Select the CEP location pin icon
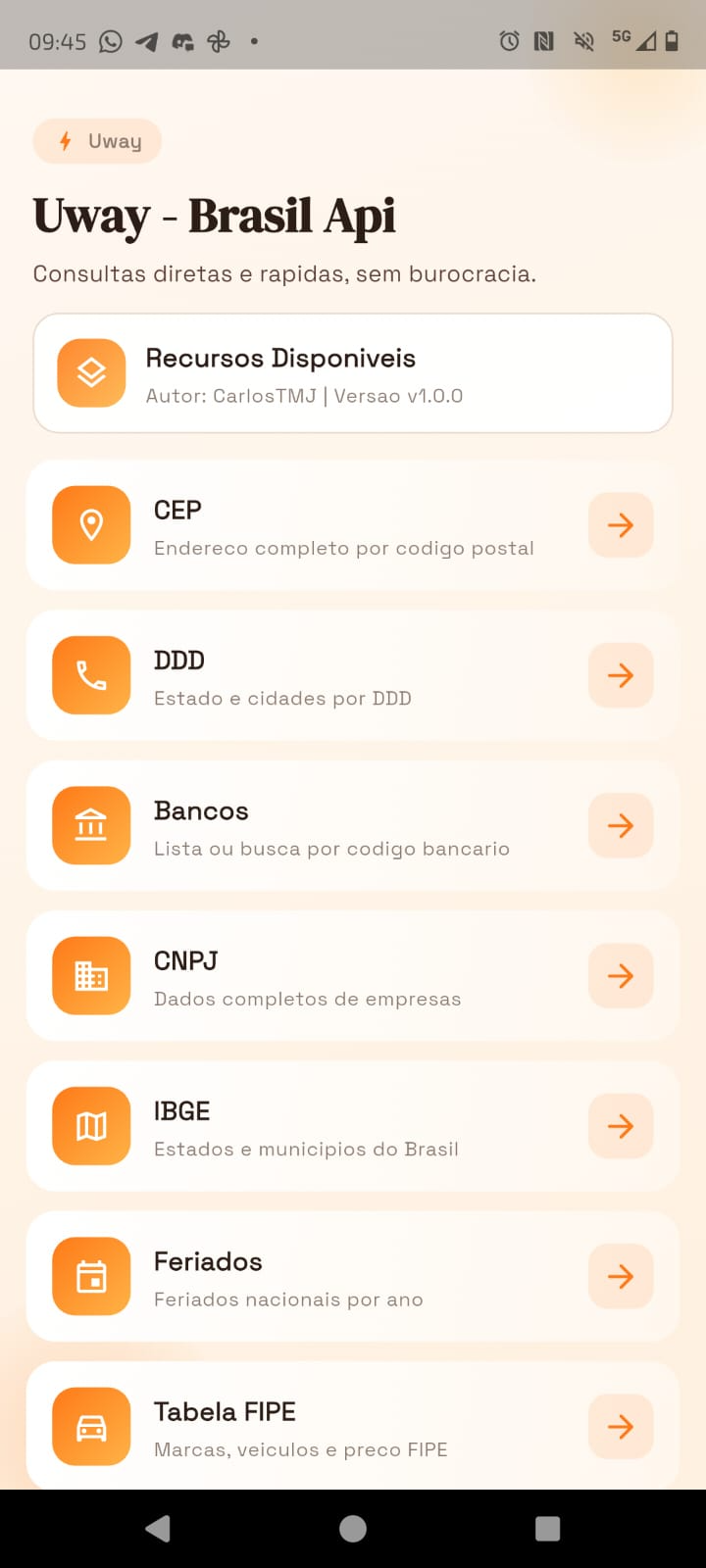The image size is (706, 1568). tap(90, 525)
